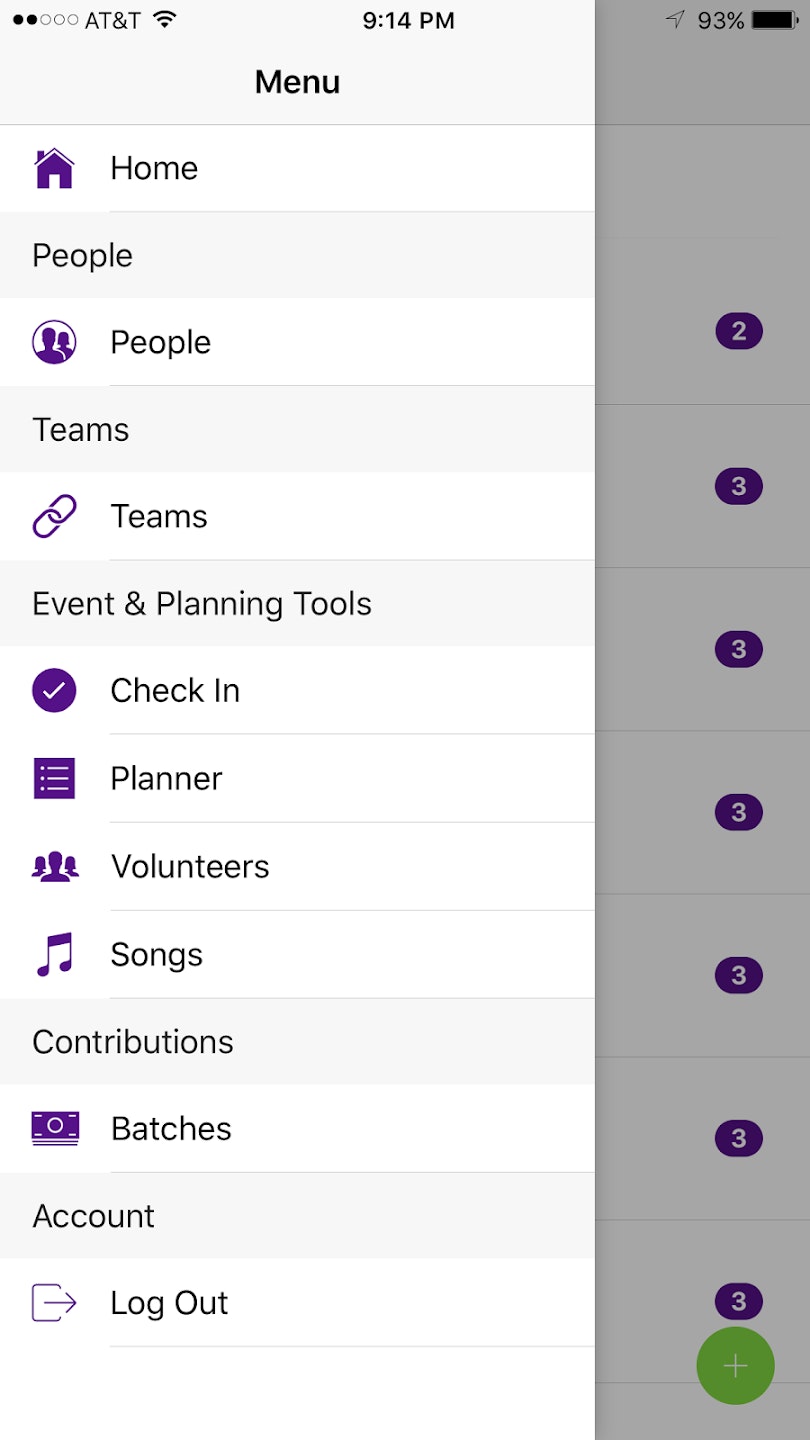Open Batches under Contributions
The width and height of the screenshot is (810, 1440).
click(x=170, y=1128)
